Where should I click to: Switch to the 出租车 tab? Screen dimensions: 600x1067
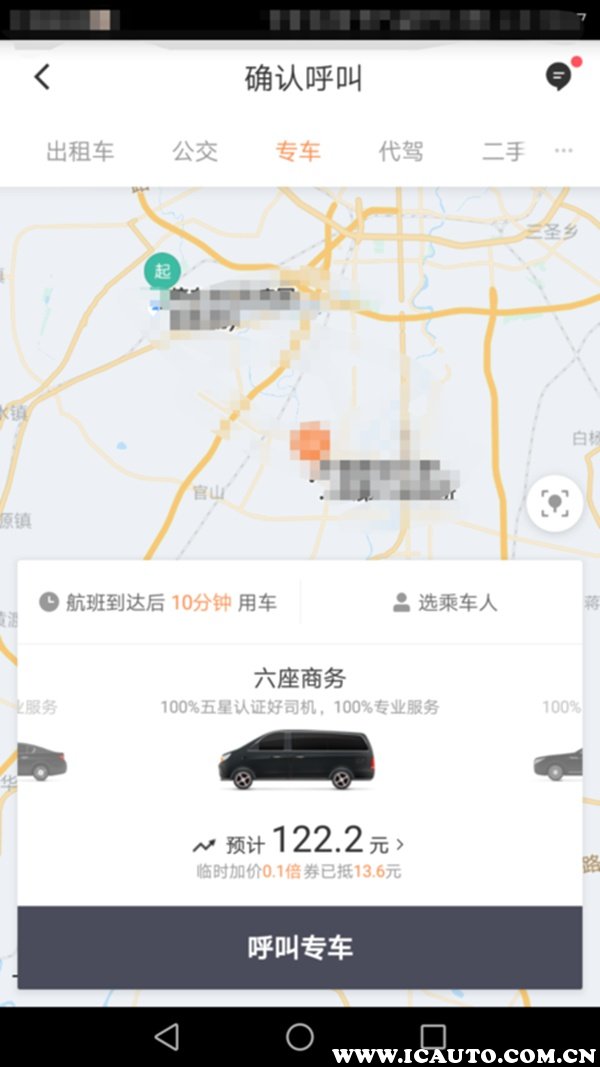[x=80, y=152]
